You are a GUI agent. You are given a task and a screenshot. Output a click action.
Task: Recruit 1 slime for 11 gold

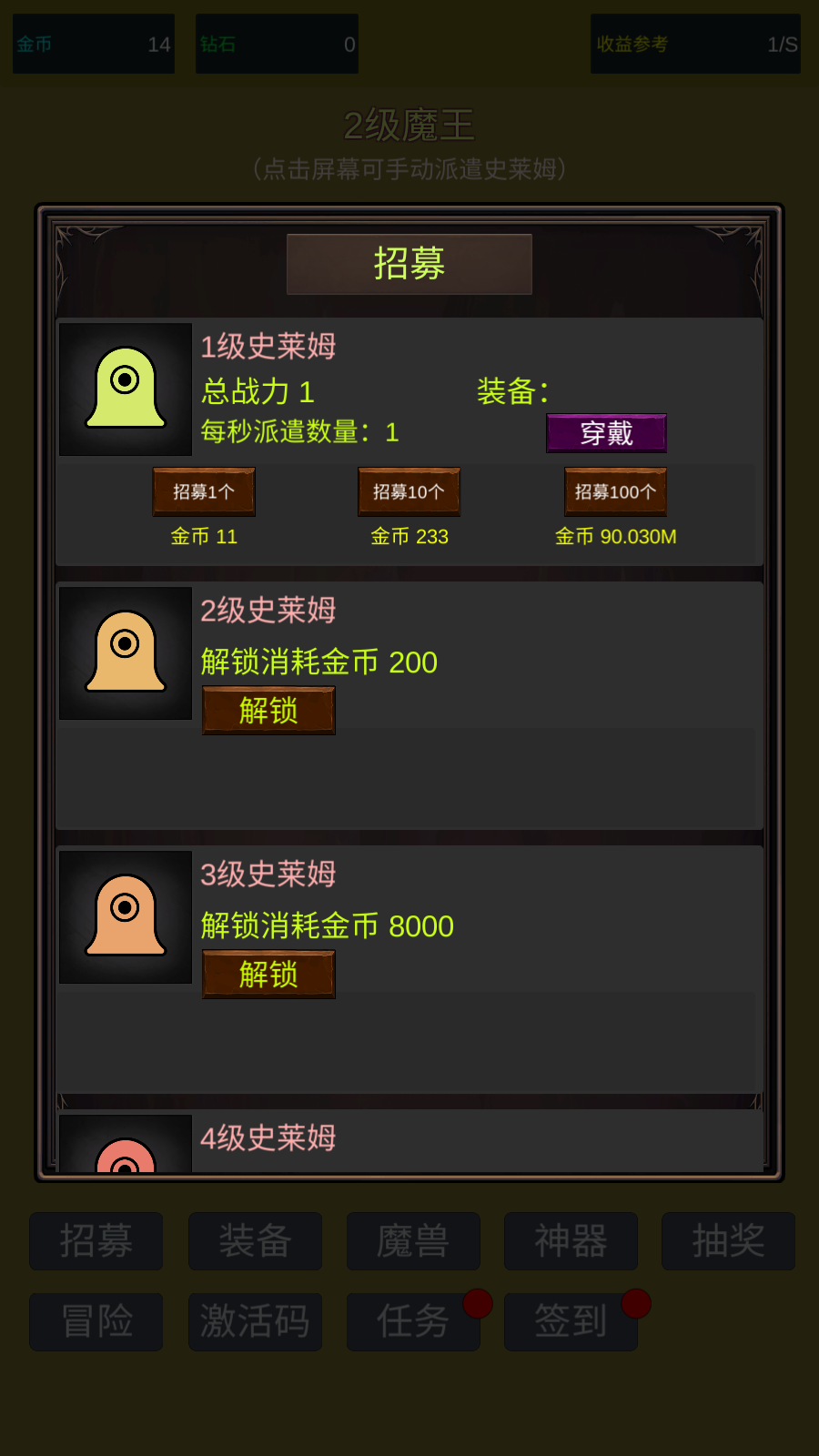203,491
